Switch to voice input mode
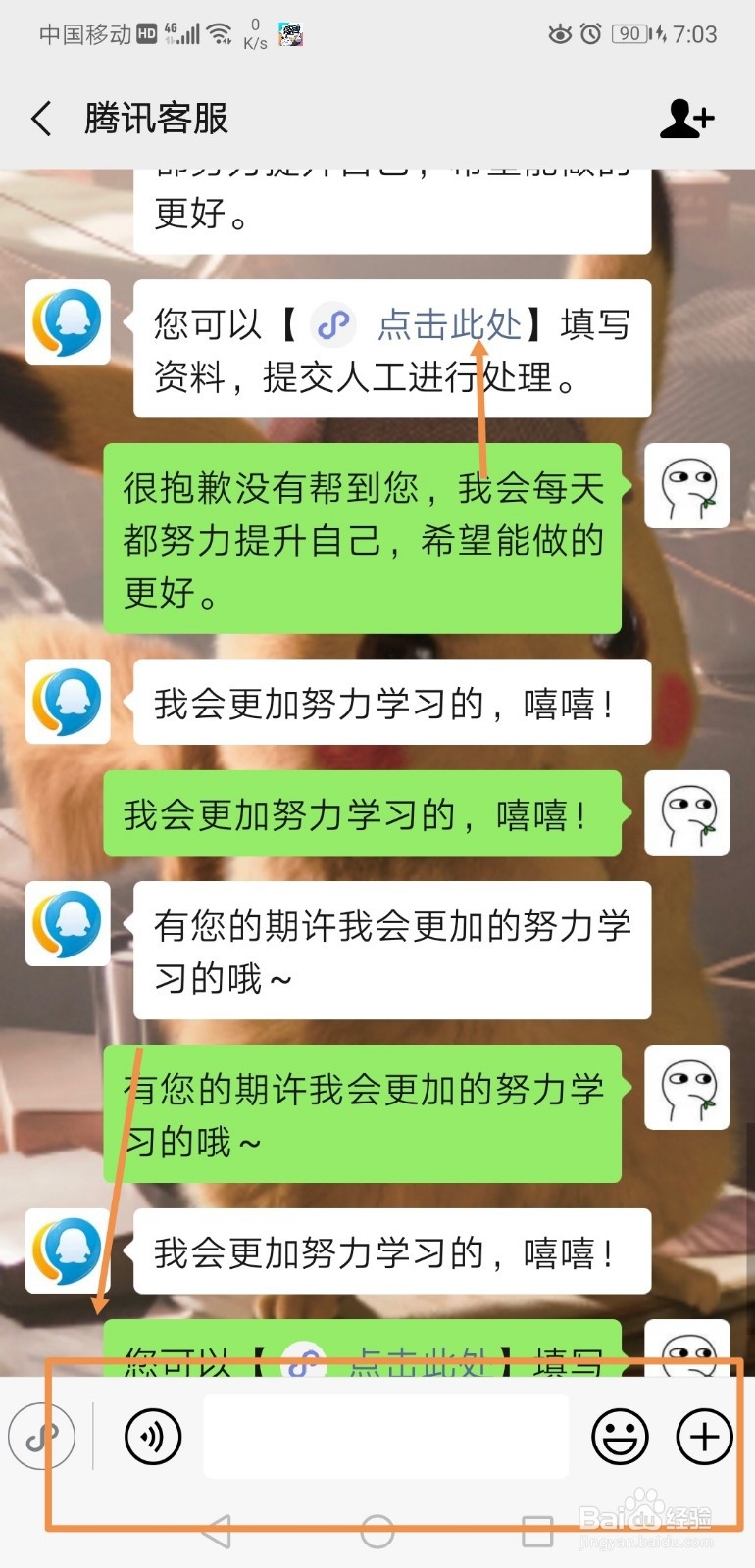The width and height of the screenshot is (755, 1568). pyautogui.click(x=152, y=1437)
